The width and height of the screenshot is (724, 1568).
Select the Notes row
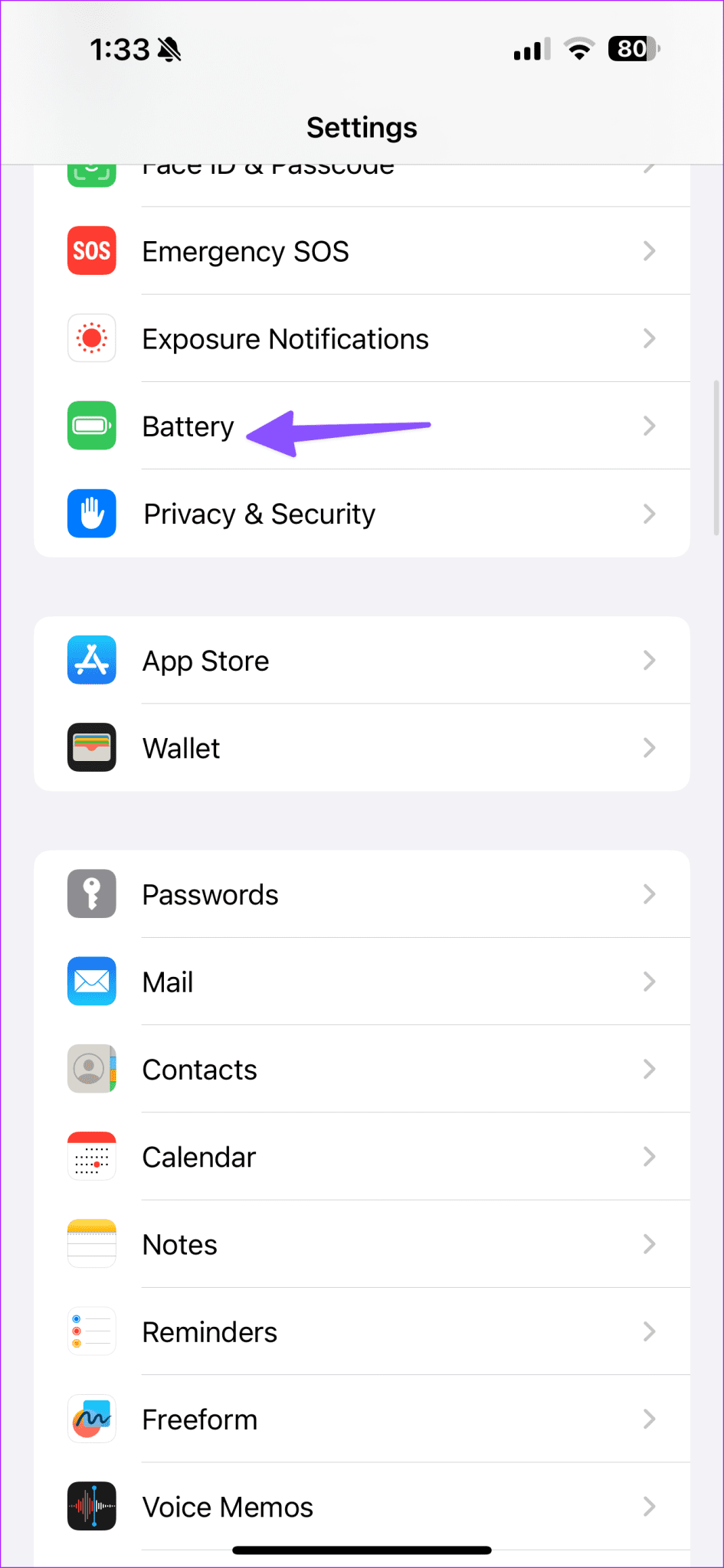362,1244
